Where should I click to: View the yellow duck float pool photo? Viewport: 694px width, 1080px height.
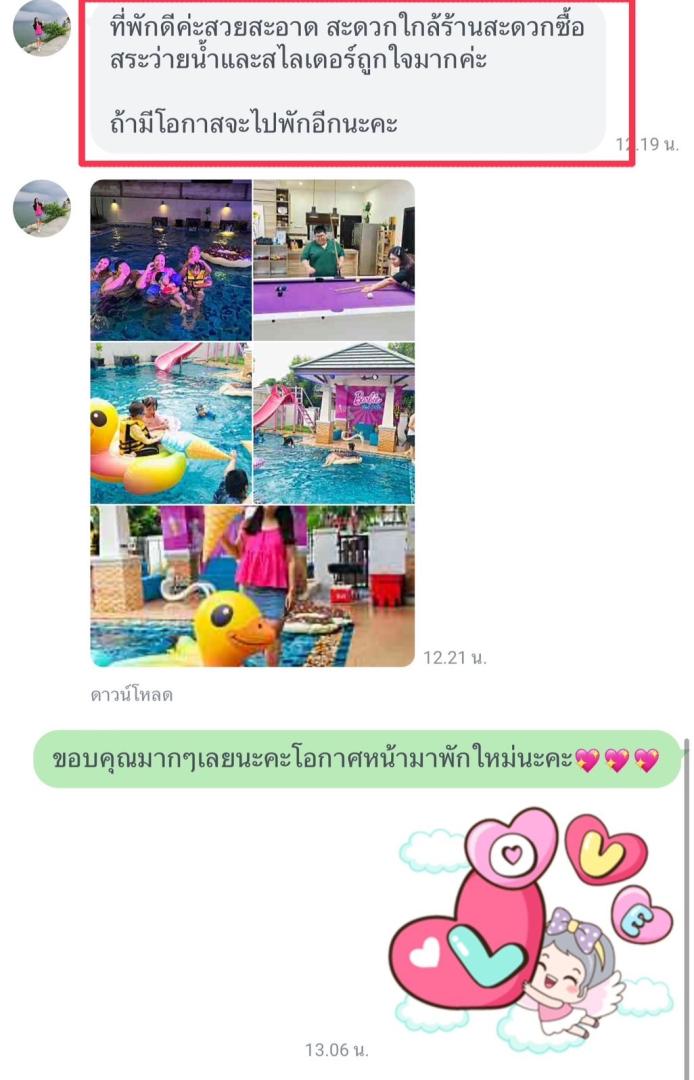pyautogui.click(x=171, y=423)
